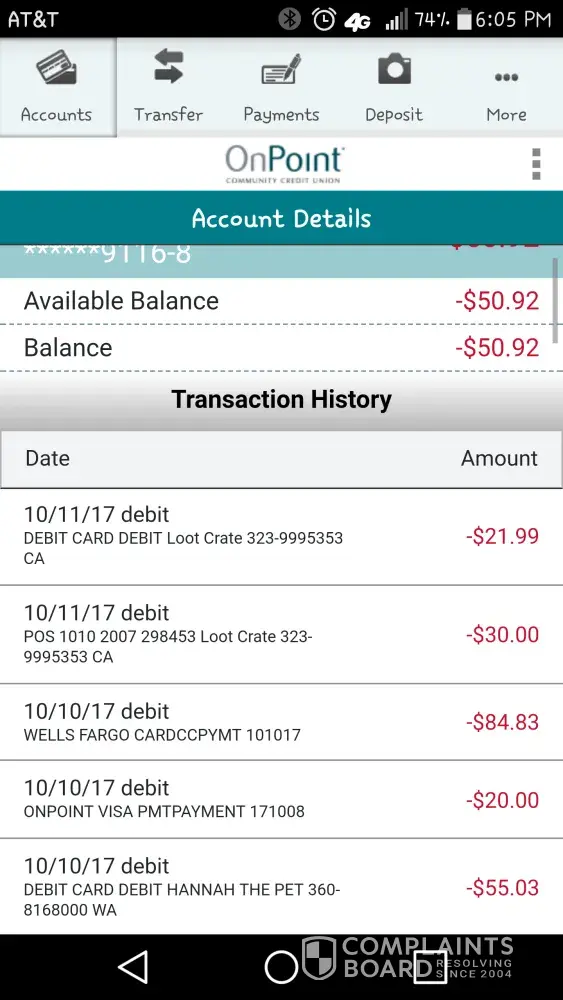Open the Deposit tab

[394, 87]
